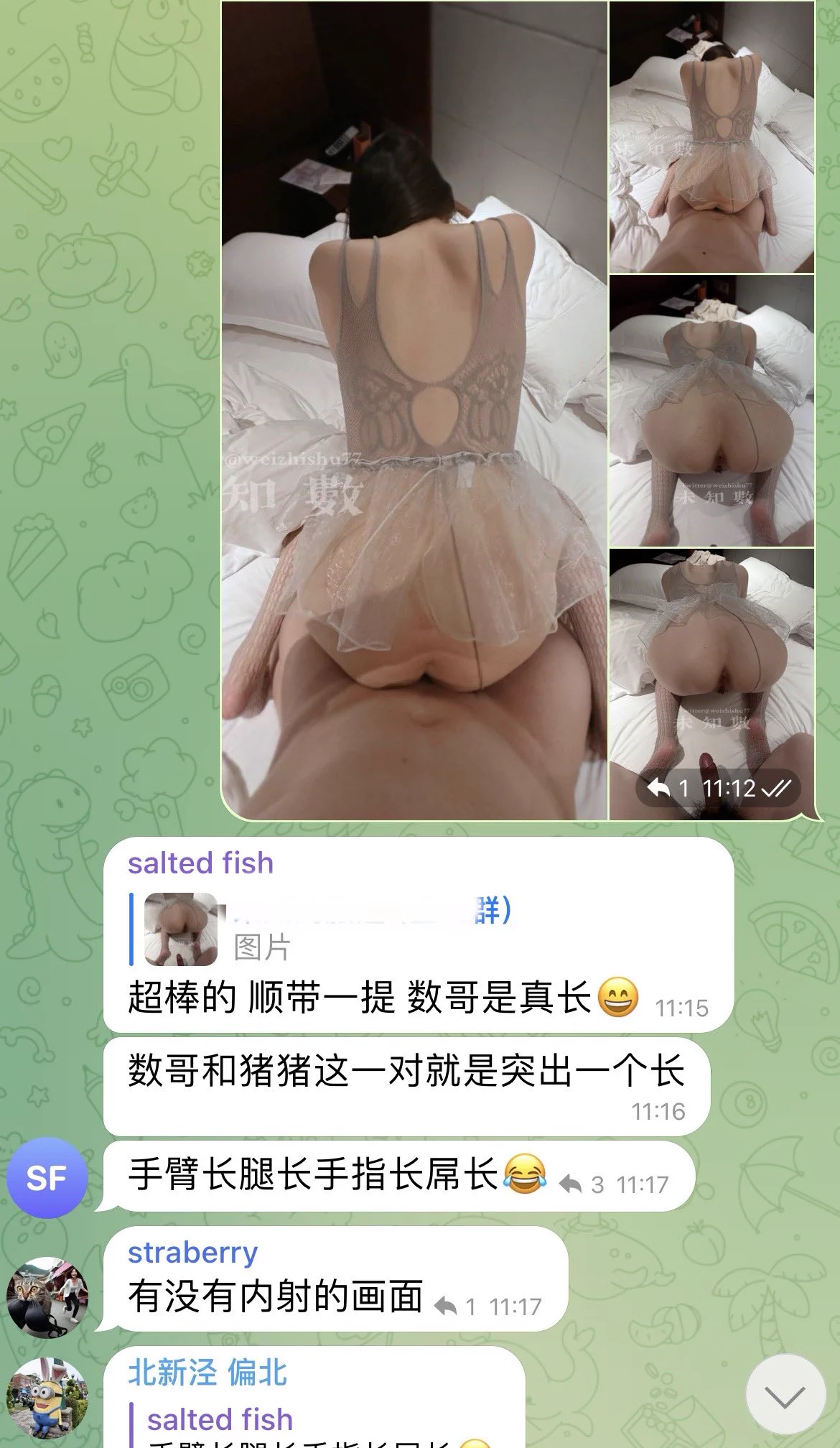Open the top small photo in the album
This screenshot has width=840, height=1448.
click(x=711, y=136)
